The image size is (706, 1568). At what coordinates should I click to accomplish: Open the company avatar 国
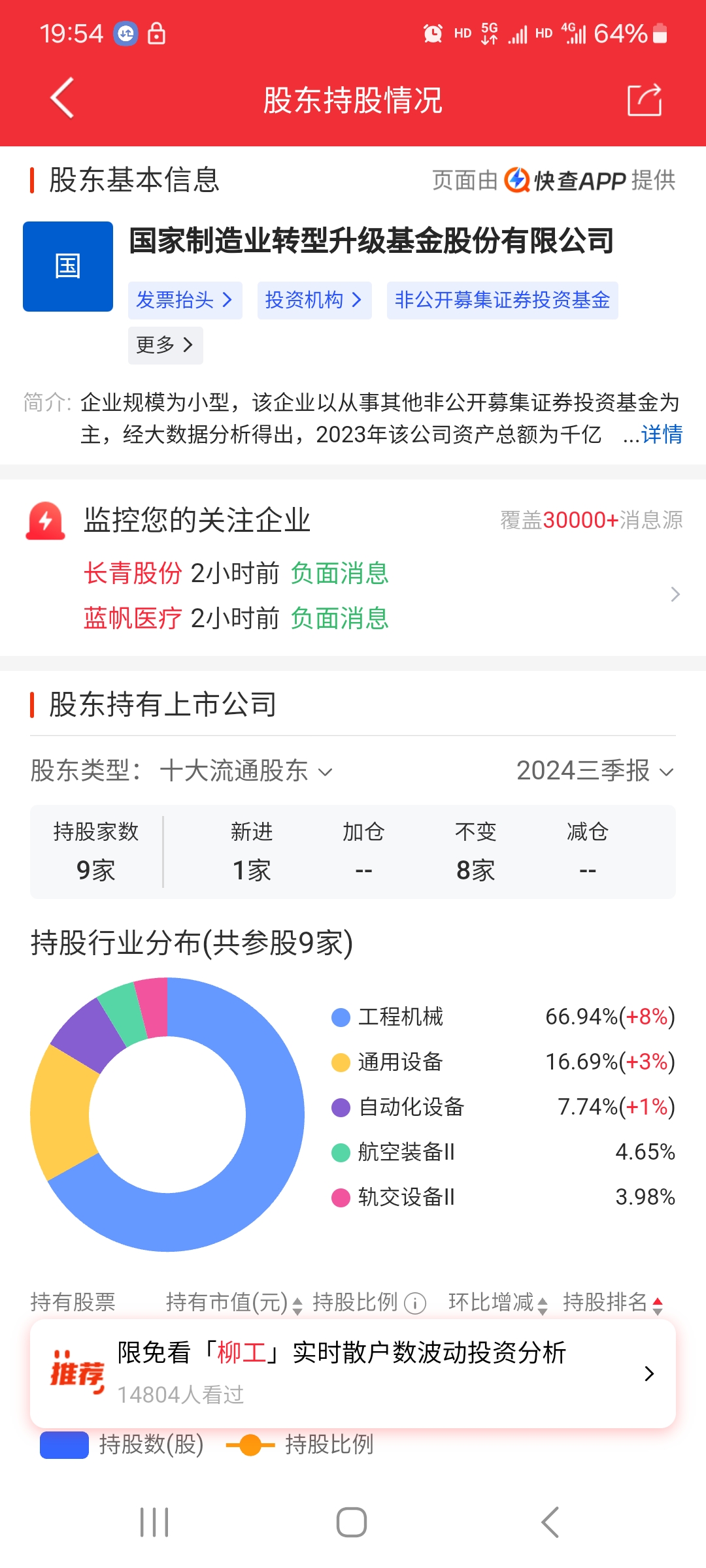point(68,267)
